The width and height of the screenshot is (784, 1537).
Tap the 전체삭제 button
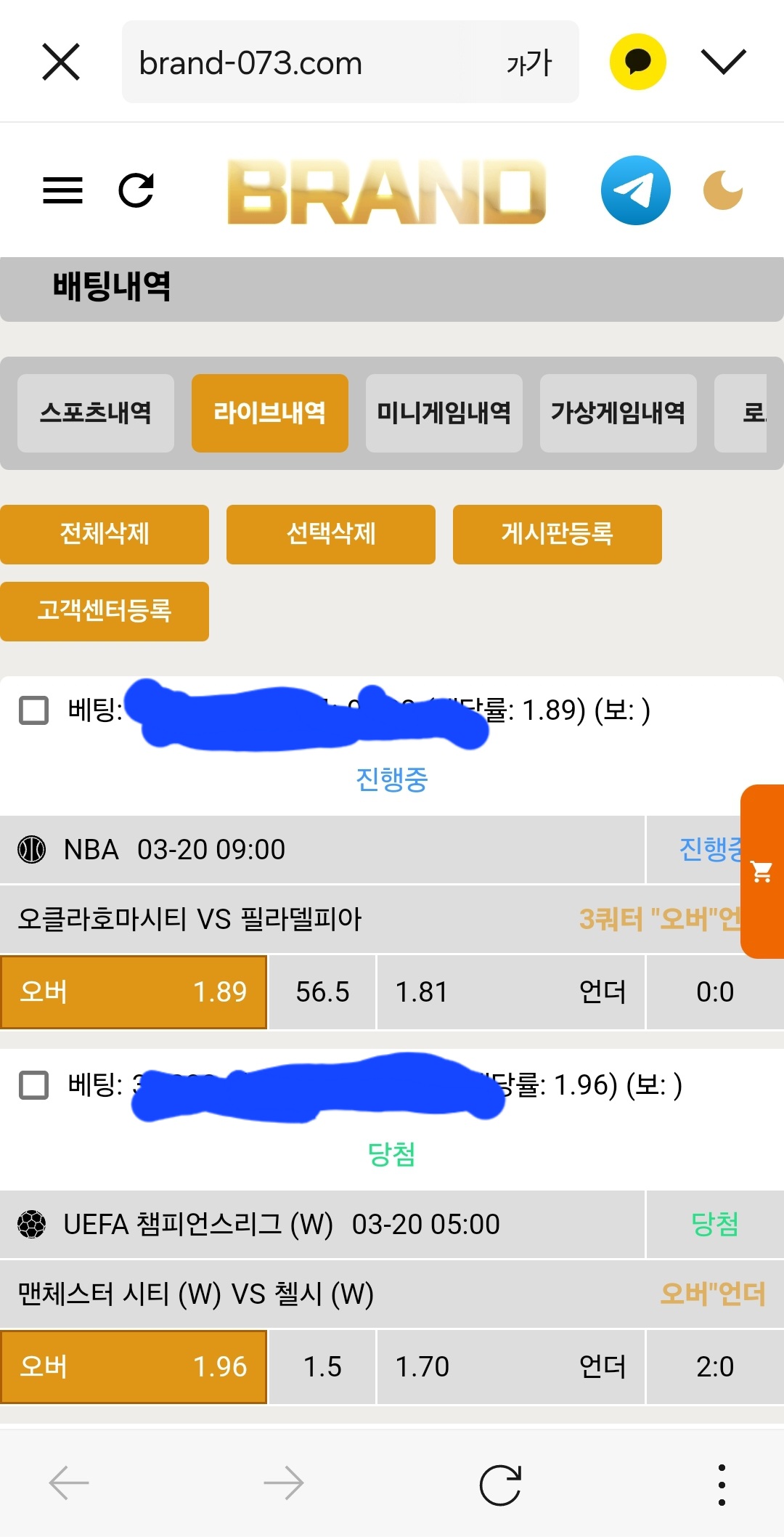pos(105,535)
